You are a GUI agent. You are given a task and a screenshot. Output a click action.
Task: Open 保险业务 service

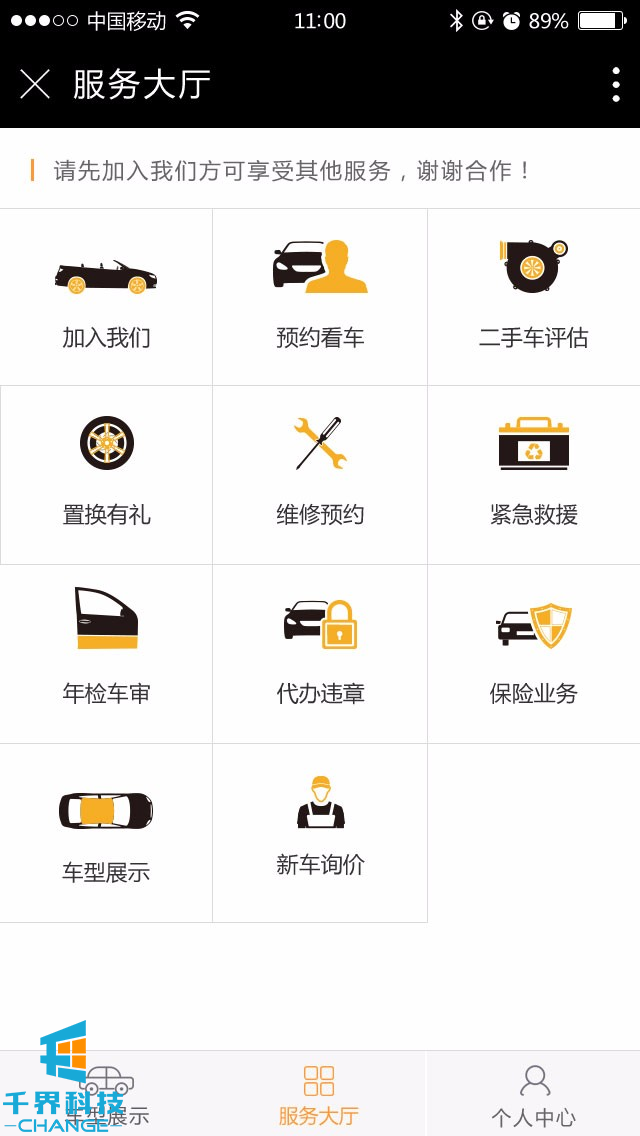click(x=534, y=654)
